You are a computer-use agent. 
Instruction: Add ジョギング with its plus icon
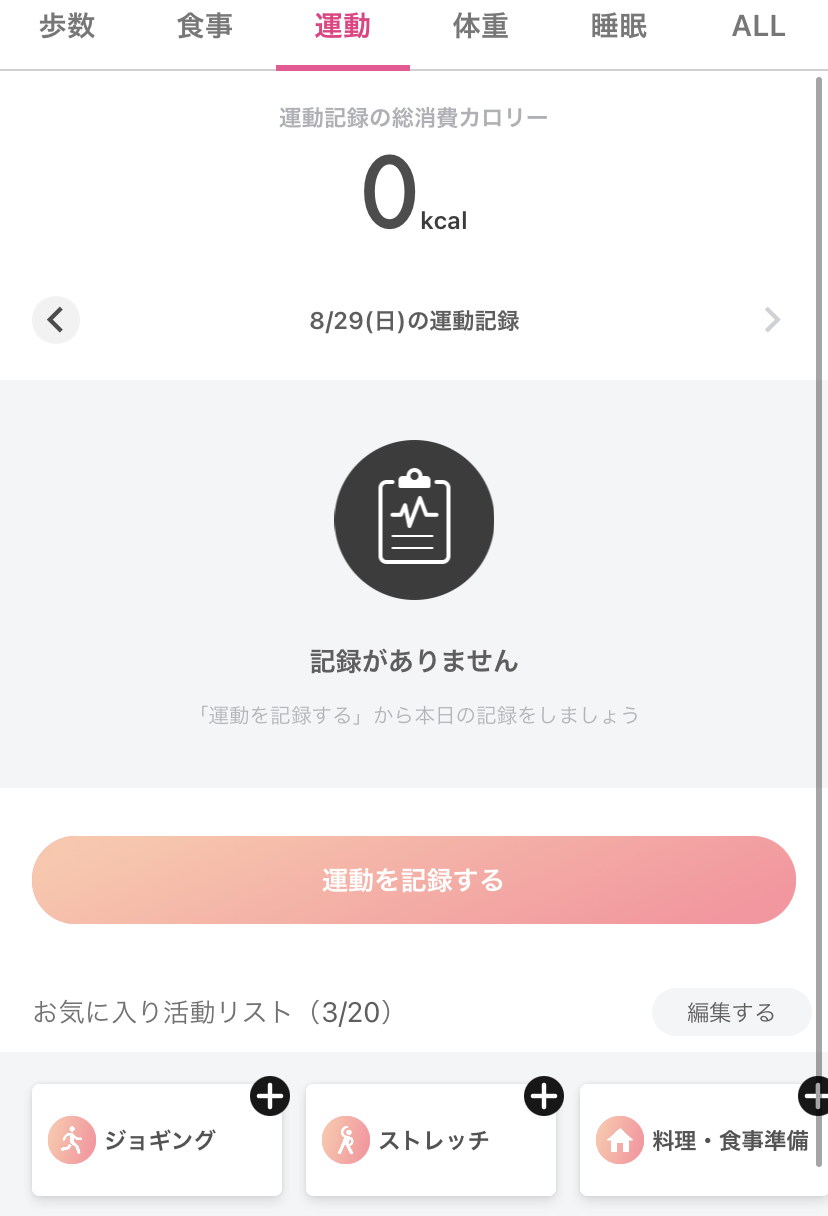coord(270,1097)
